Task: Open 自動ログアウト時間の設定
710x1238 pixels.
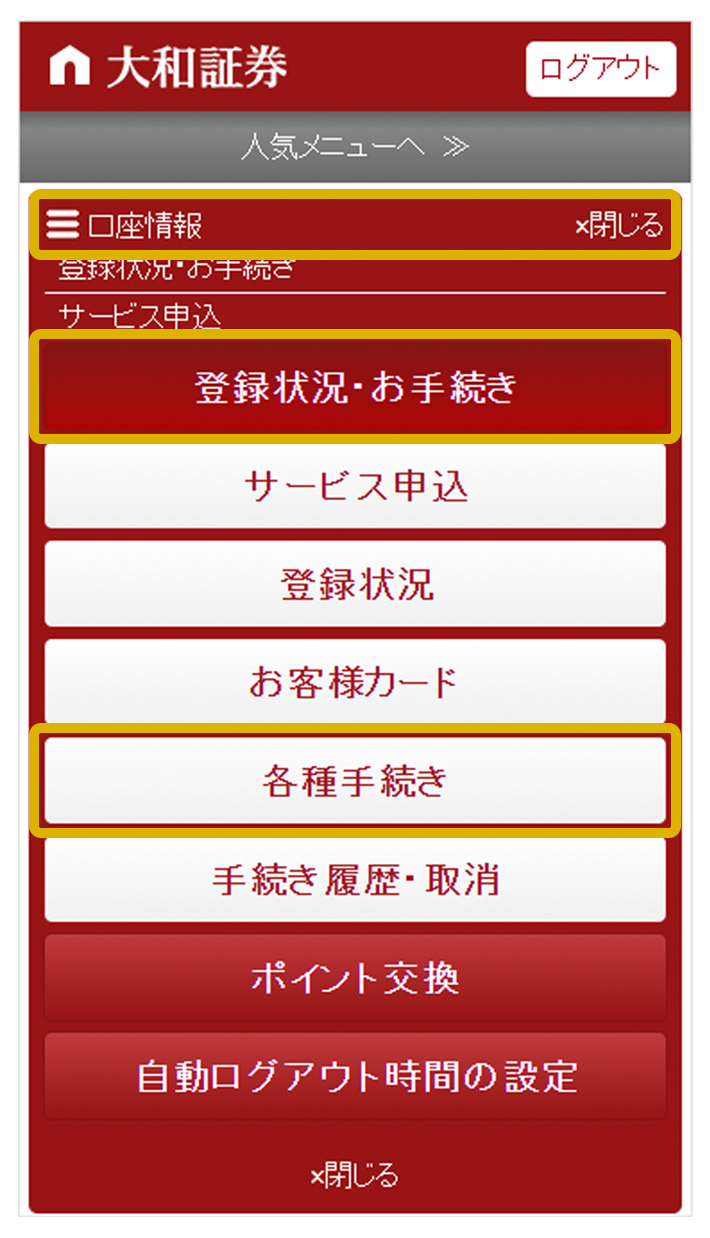Action: click(355, 1076)
